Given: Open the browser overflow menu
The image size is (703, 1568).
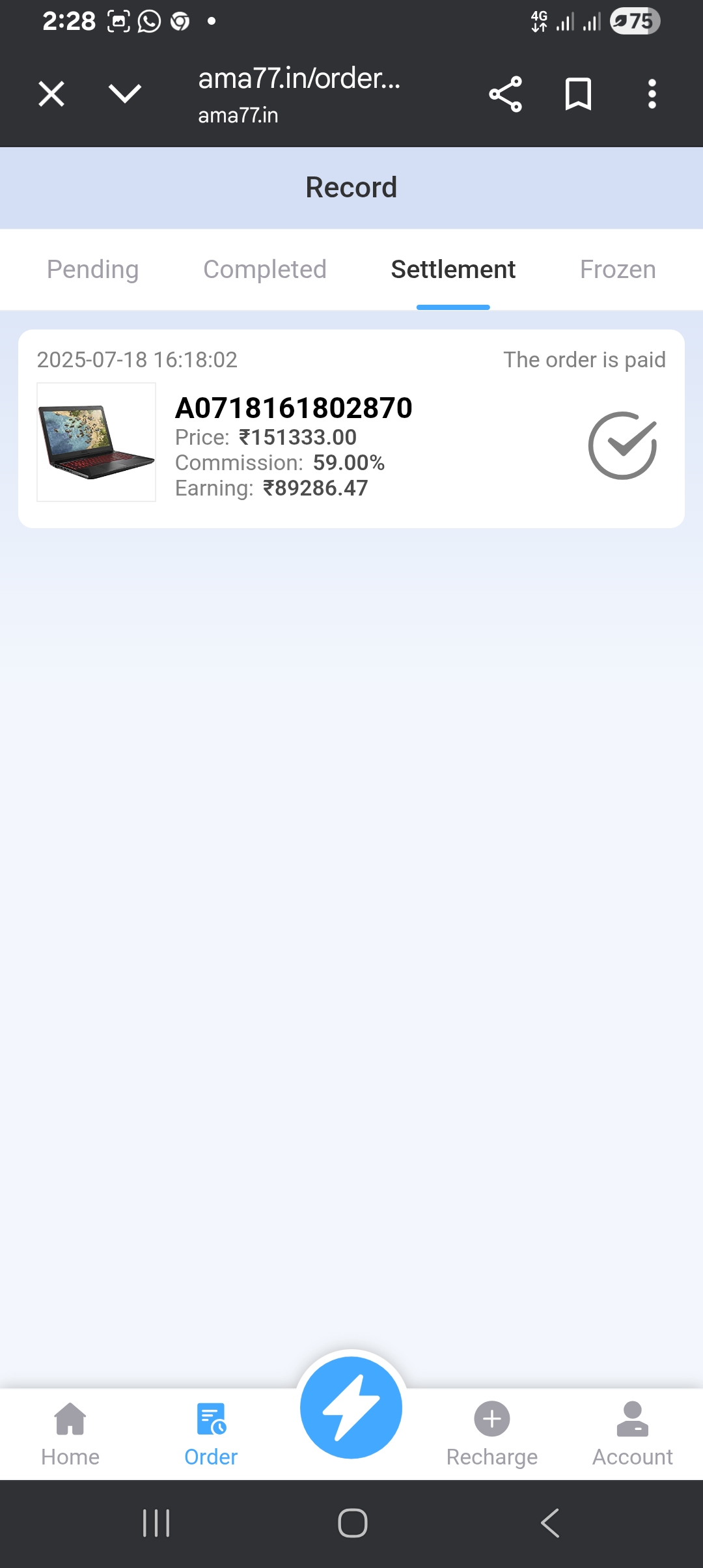Looking at the screenshot, I should [x=652, y=94].
